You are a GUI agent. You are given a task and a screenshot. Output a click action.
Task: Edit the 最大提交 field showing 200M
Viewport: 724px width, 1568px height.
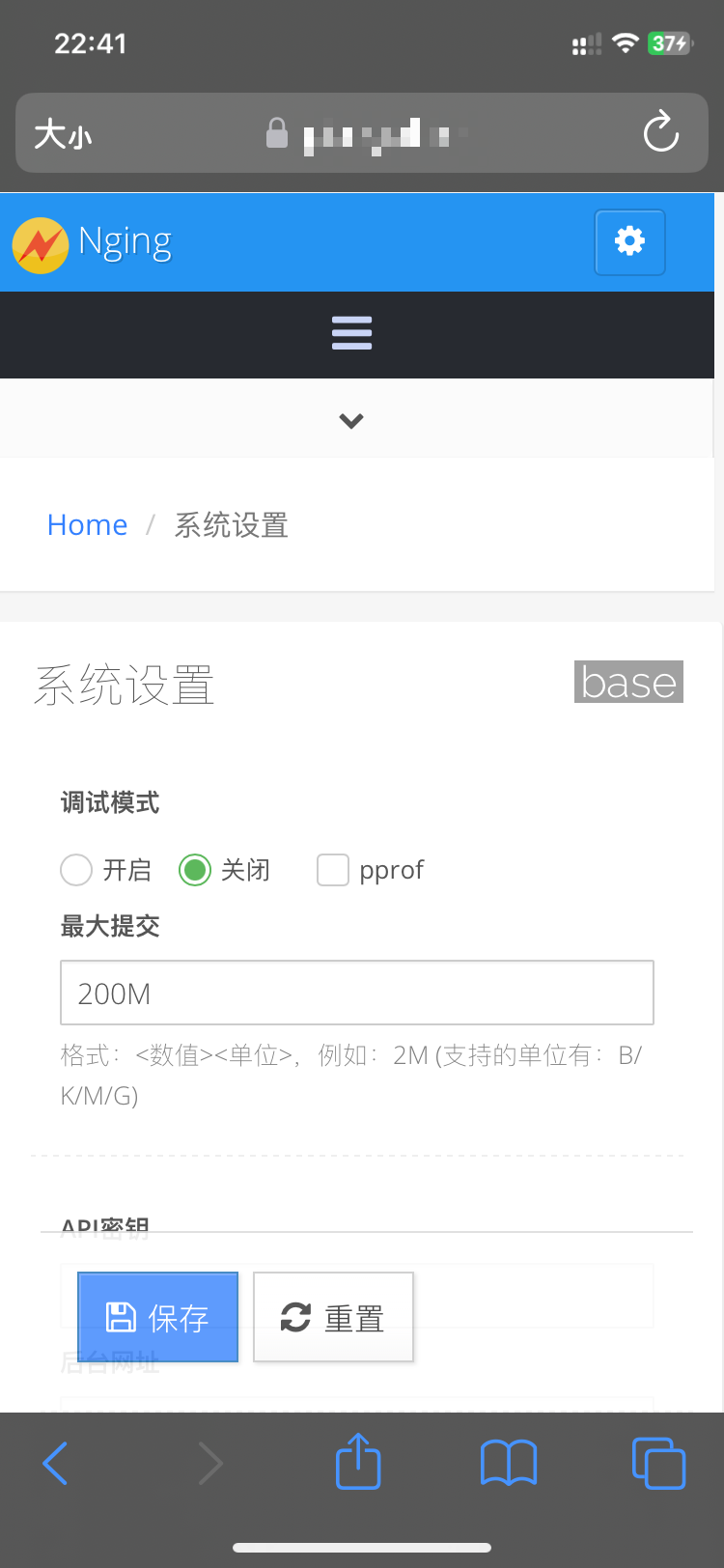pos(357,993)
